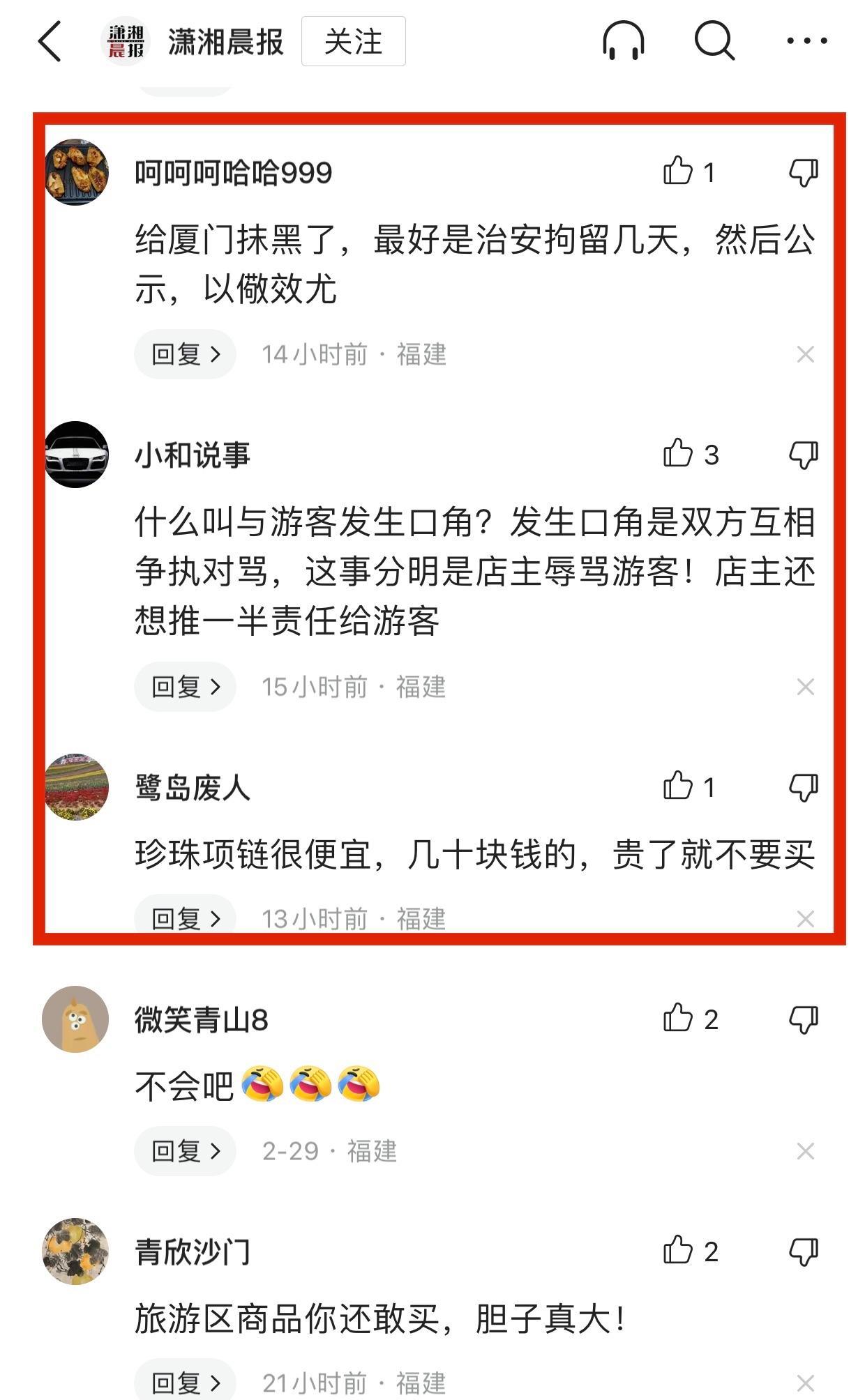The width and height of the screenshot is (865, 1400).
Task: Reply to 微笑青山8's comment
Action: click(x=185, y=1151)
